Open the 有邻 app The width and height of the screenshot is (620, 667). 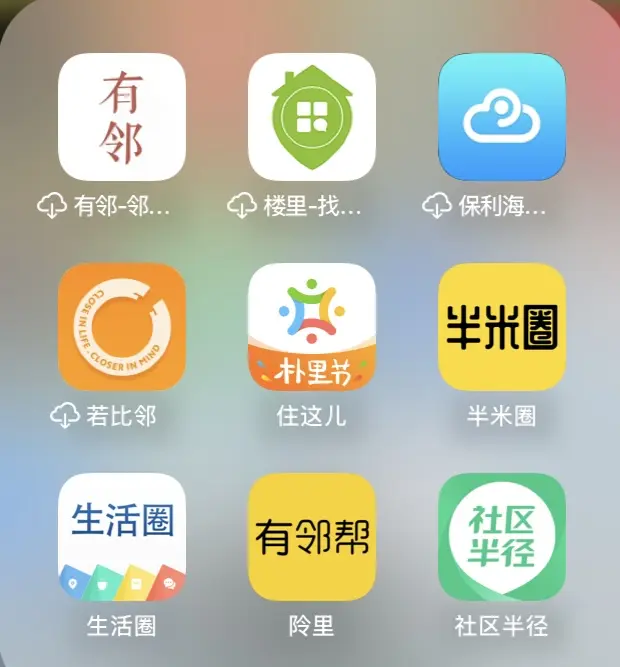[122, 117]
